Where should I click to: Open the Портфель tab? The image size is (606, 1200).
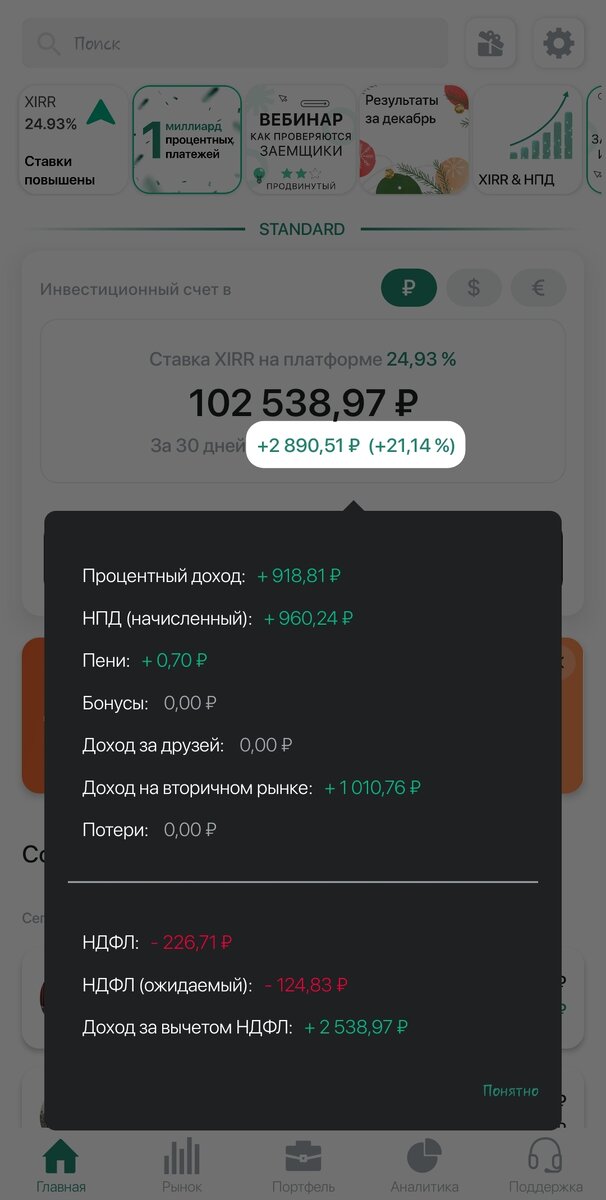pos(303,1166)
